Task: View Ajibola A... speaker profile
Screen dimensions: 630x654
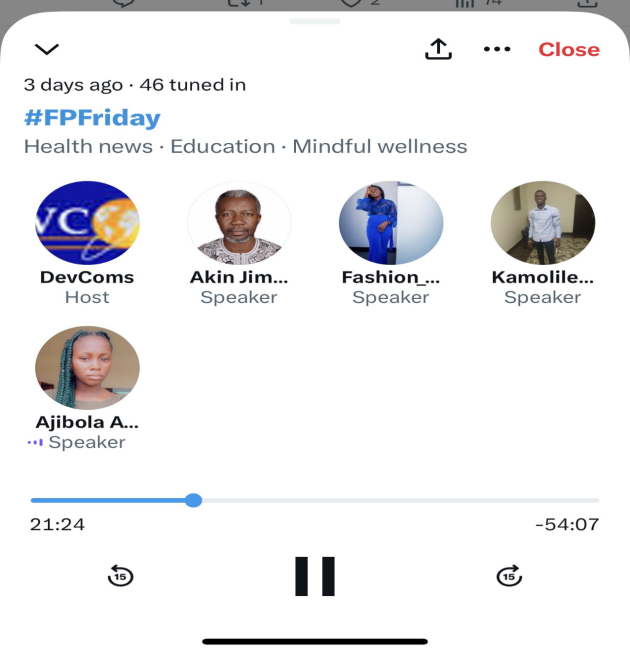Action: [x=87, y=368]
